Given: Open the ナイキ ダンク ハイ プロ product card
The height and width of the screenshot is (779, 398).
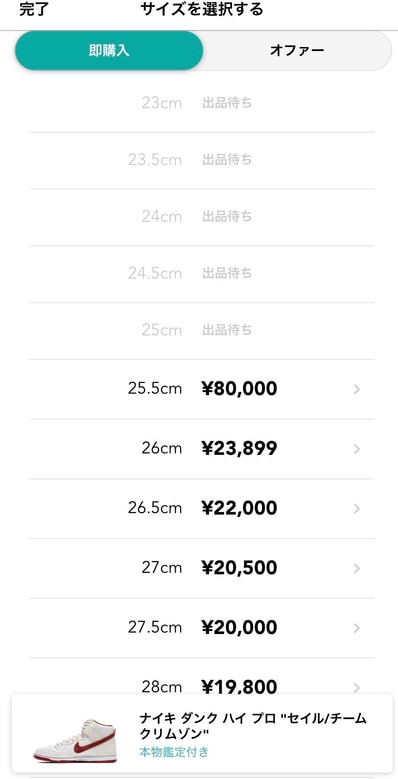Looking at the screenshot, I should [202, 734].
